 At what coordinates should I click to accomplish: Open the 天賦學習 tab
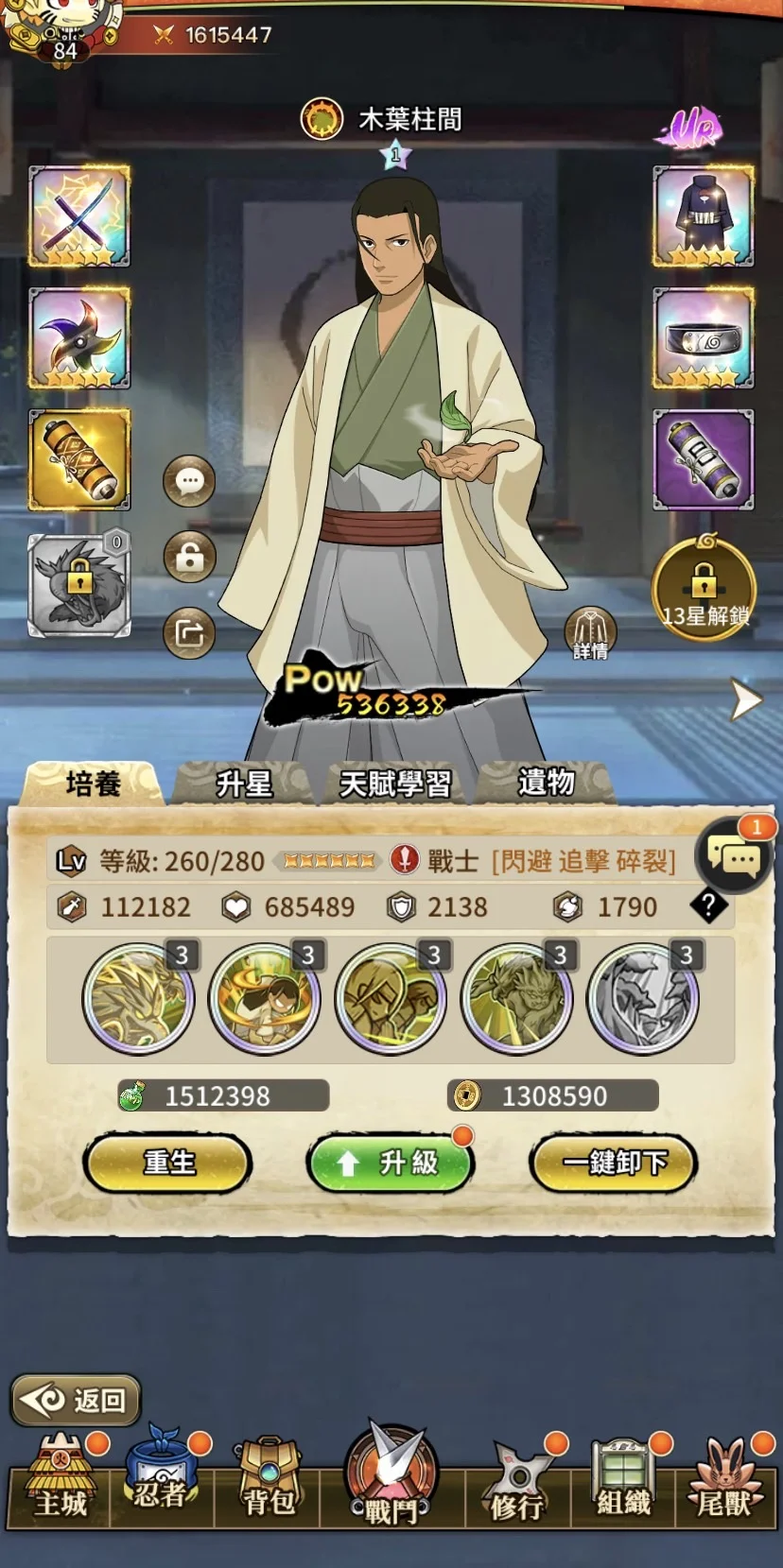point(395,784)
